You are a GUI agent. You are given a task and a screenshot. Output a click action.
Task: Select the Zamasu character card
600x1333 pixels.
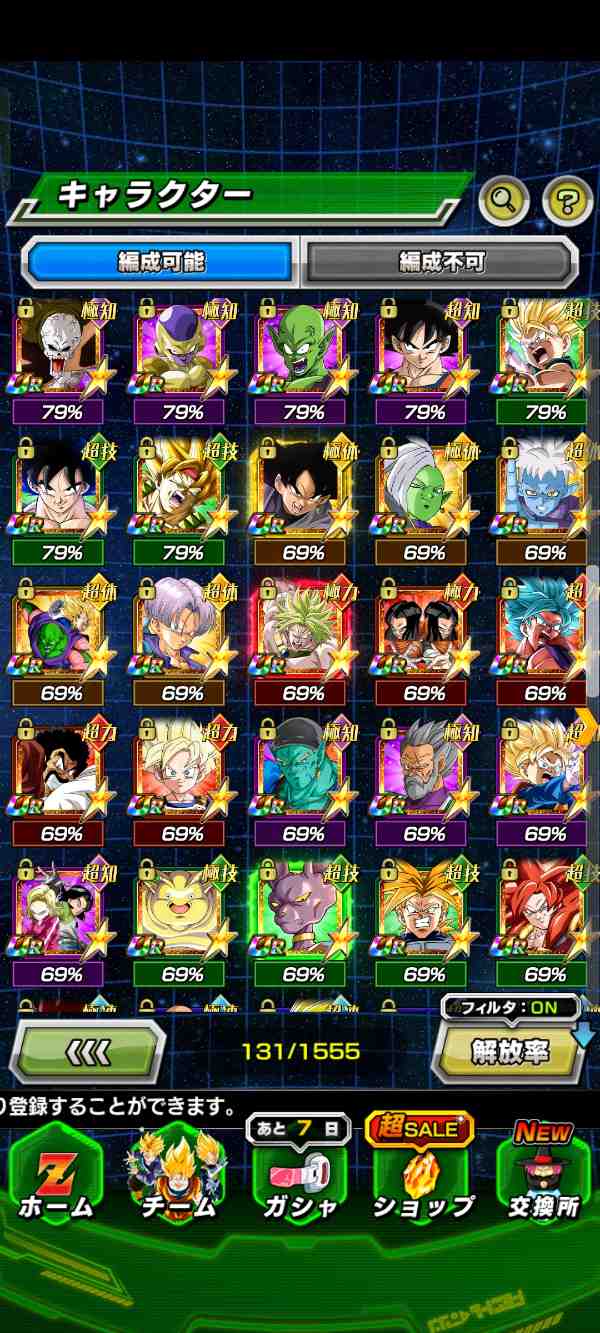424,490
